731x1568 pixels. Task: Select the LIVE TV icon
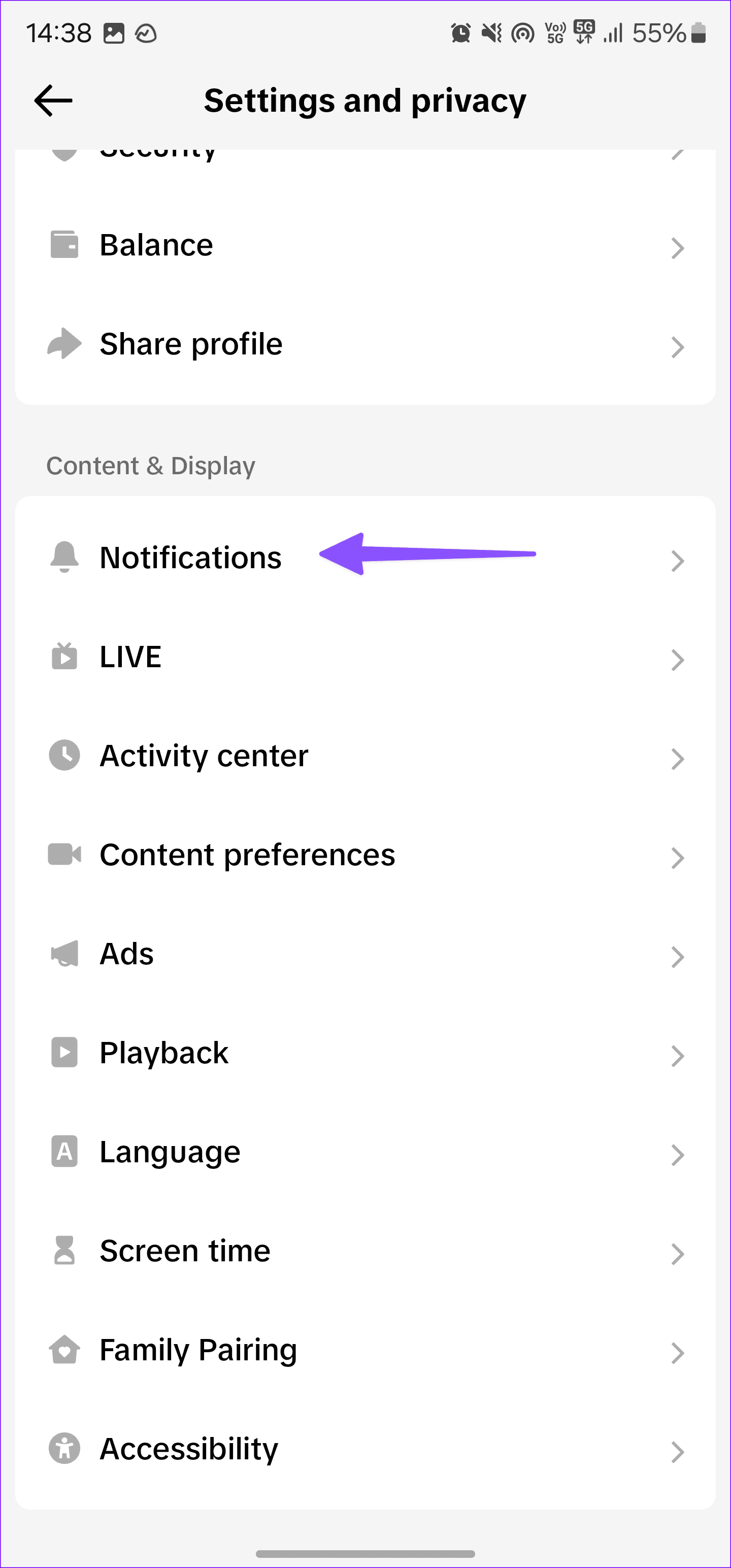point(64,658)
